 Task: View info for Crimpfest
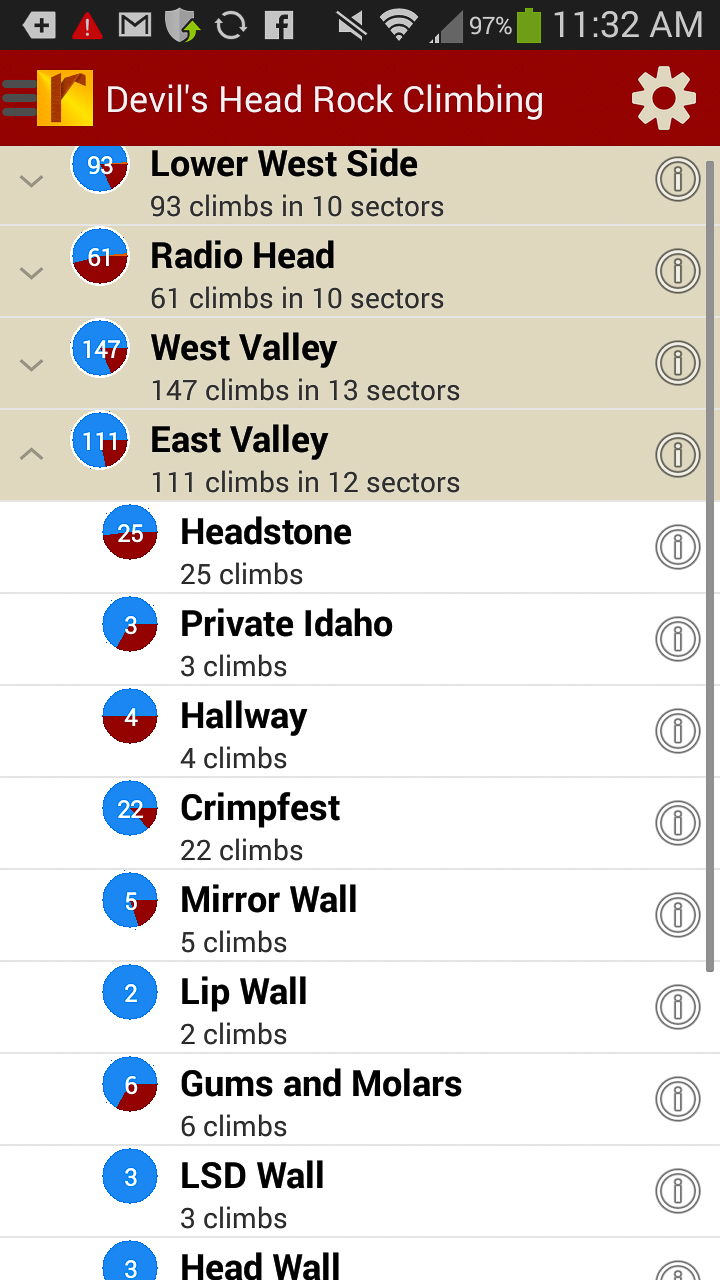[x=677, y=823]
